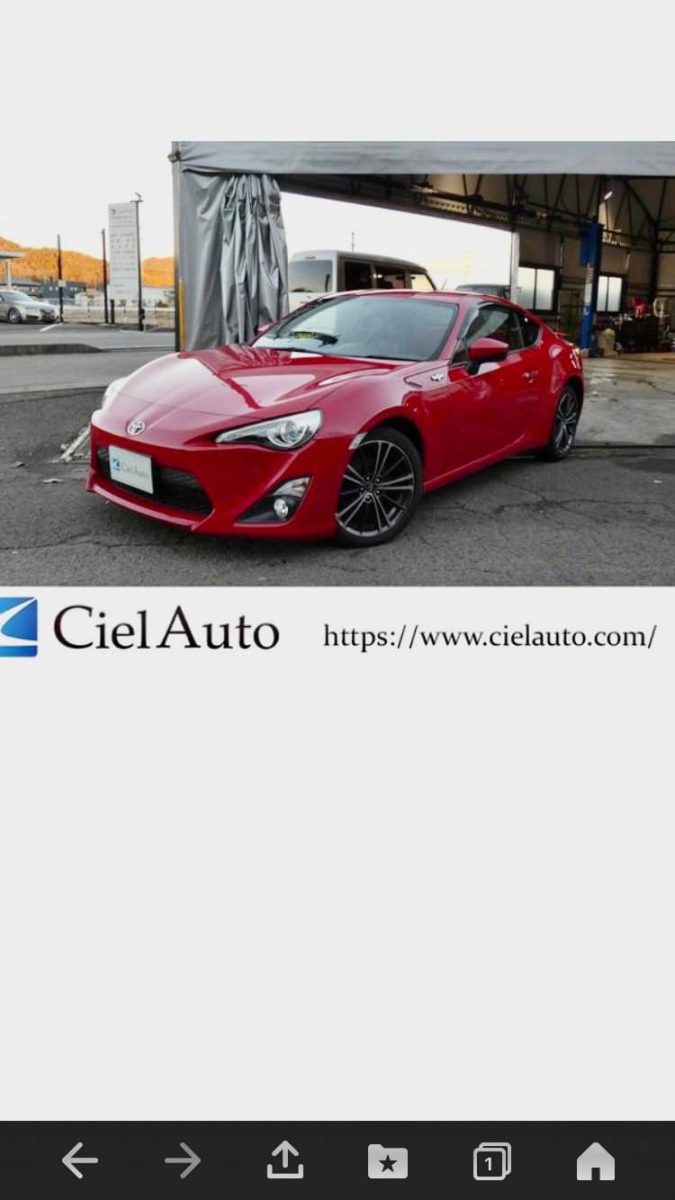This screenshot has height=1200, width=675.
Task: Open the bookmarks folder
Action: pos(388,1162)
